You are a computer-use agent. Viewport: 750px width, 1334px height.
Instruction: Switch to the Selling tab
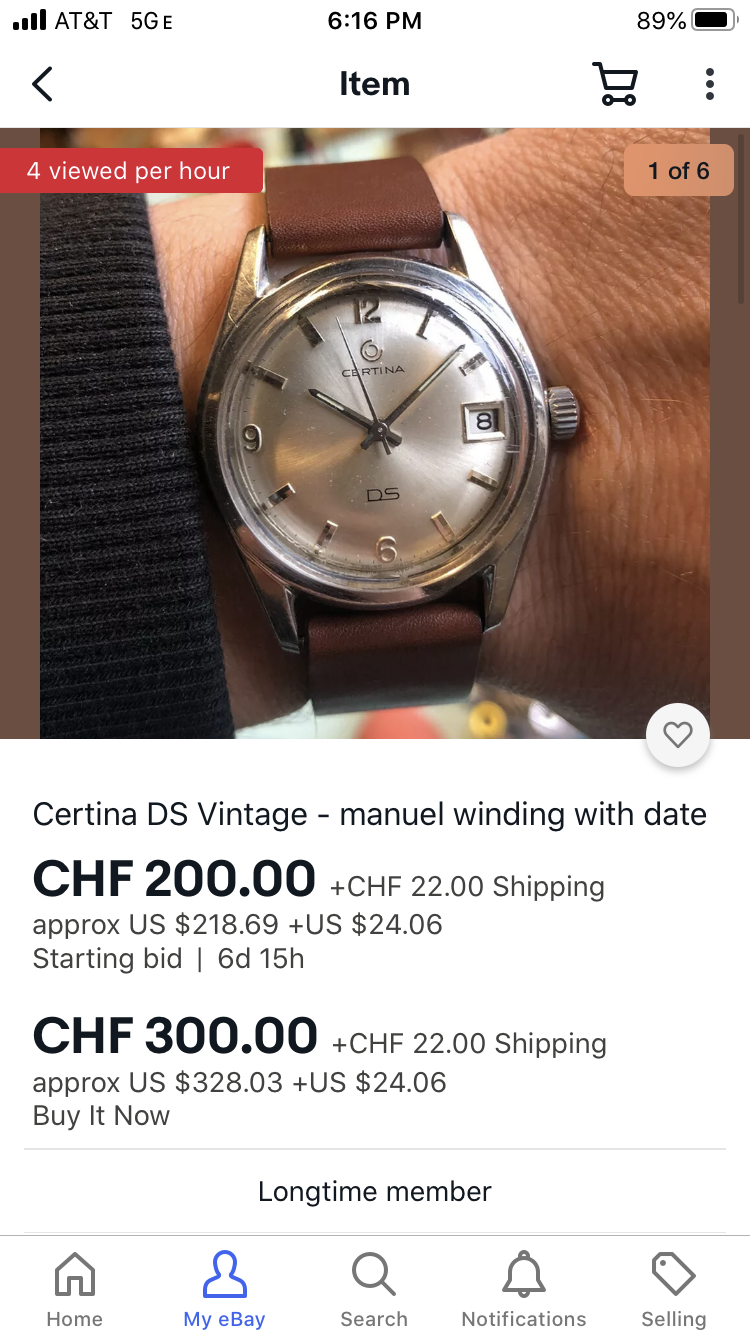pyautogui.click(x=673, y=1288)
